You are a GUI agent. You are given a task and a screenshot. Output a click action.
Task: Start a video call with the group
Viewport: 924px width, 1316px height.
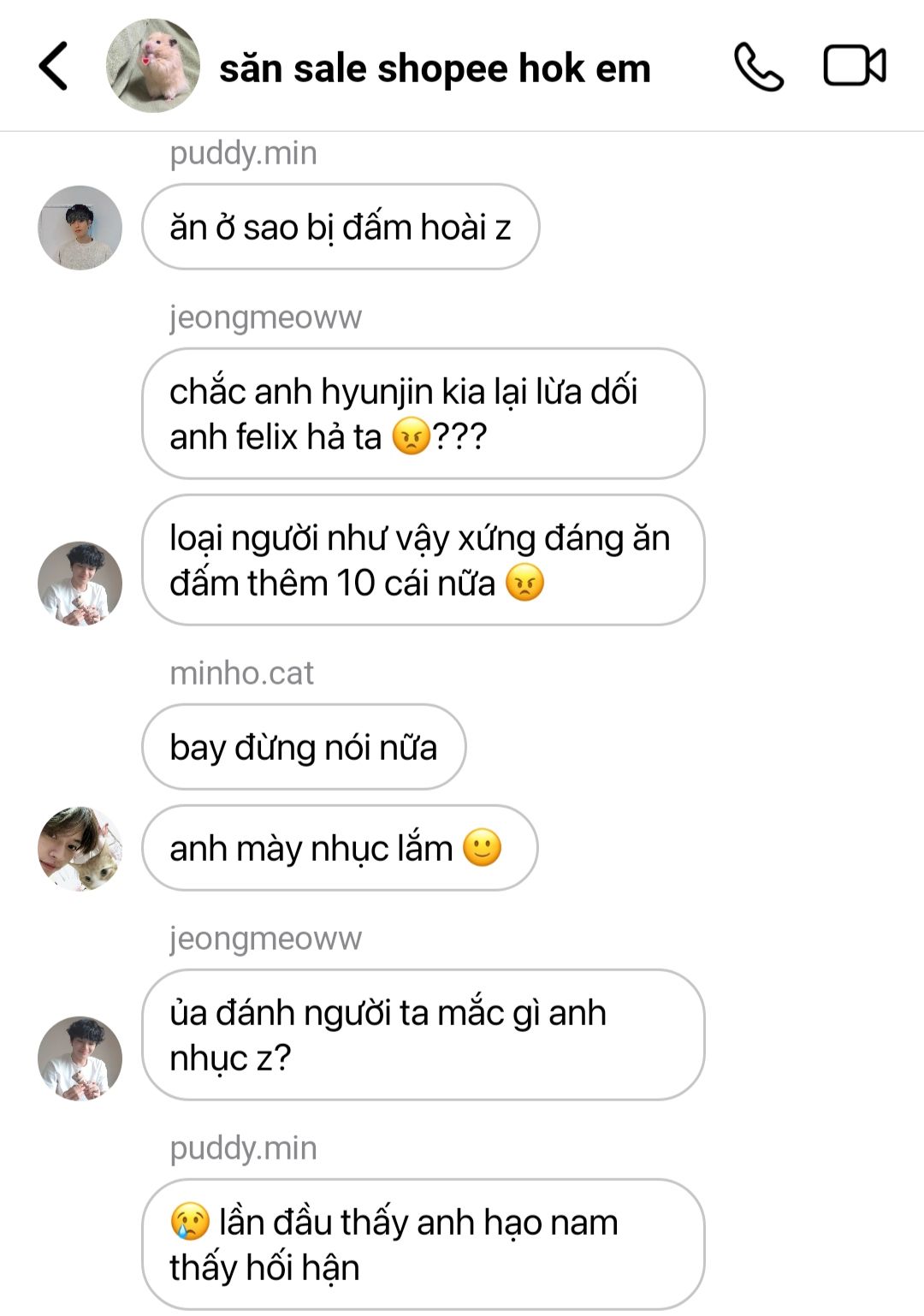coord(854,66)
